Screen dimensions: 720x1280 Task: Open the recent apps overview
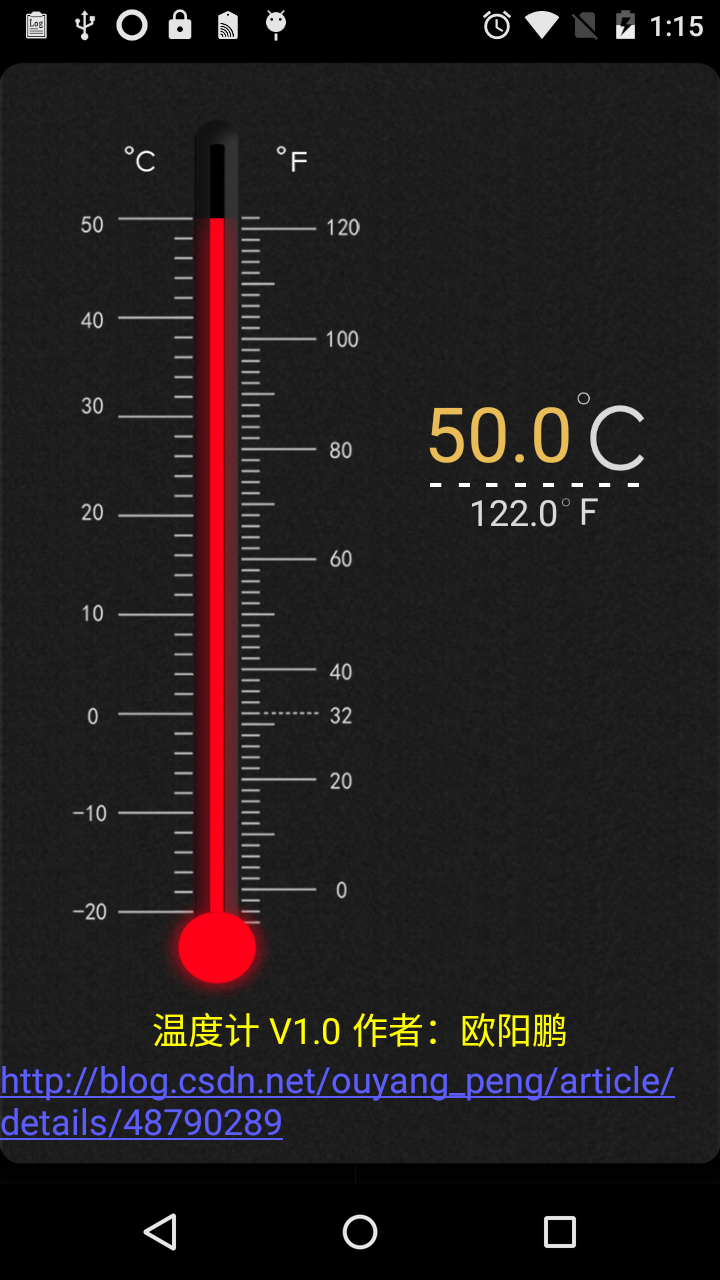560,1232
